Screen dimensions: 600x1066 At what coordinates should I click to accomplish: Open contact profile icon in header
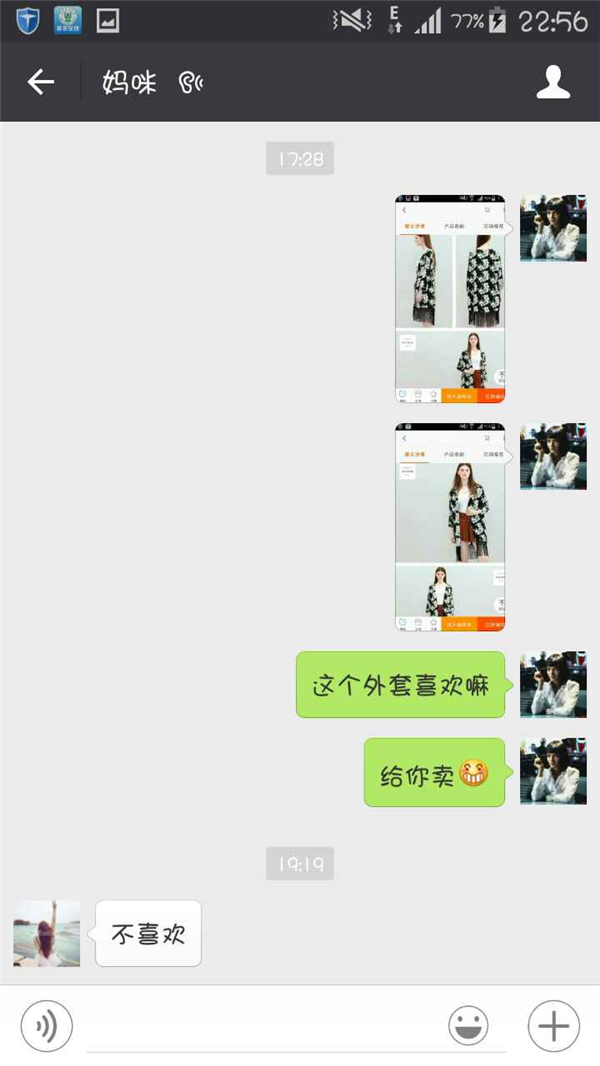tap(553, 82)
